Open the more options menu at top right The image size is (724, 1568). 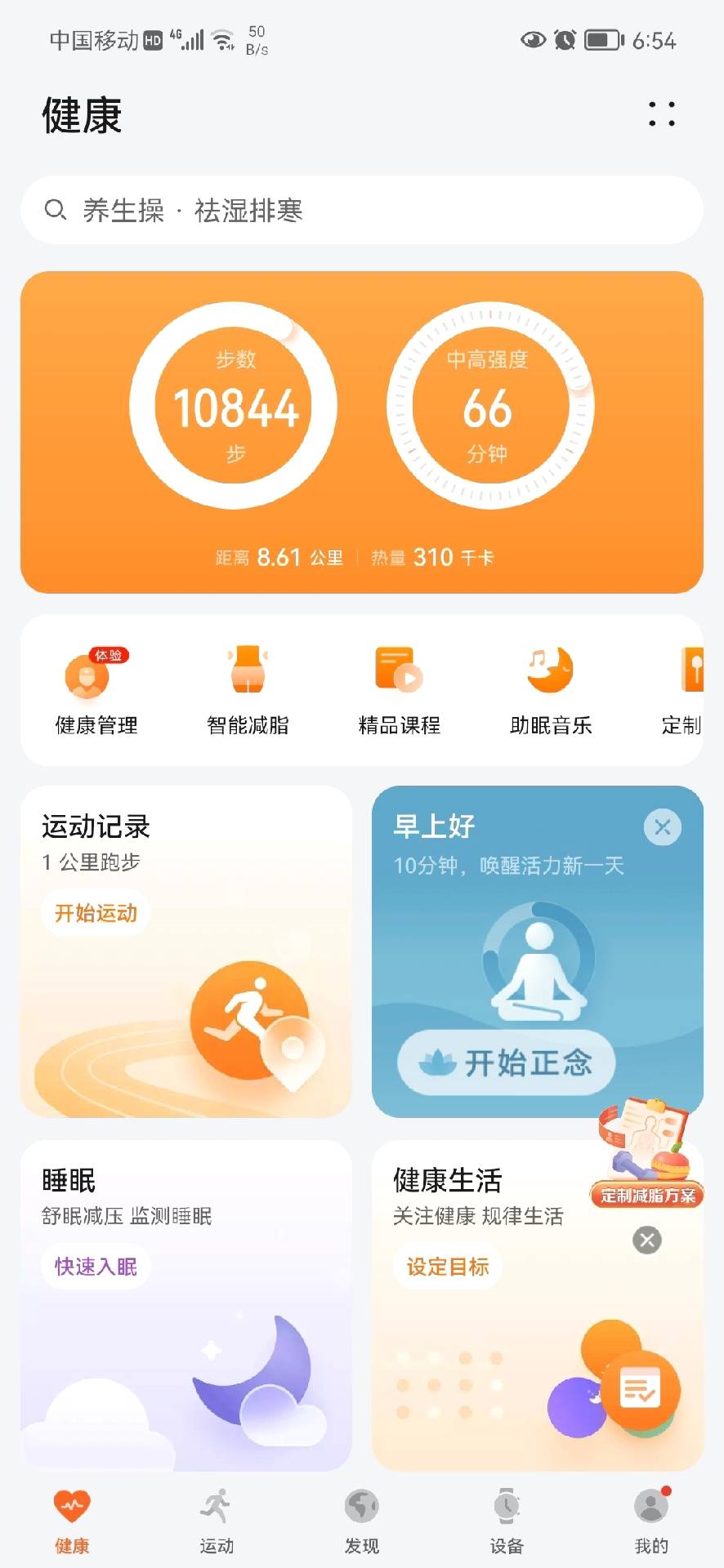point(660,116)
